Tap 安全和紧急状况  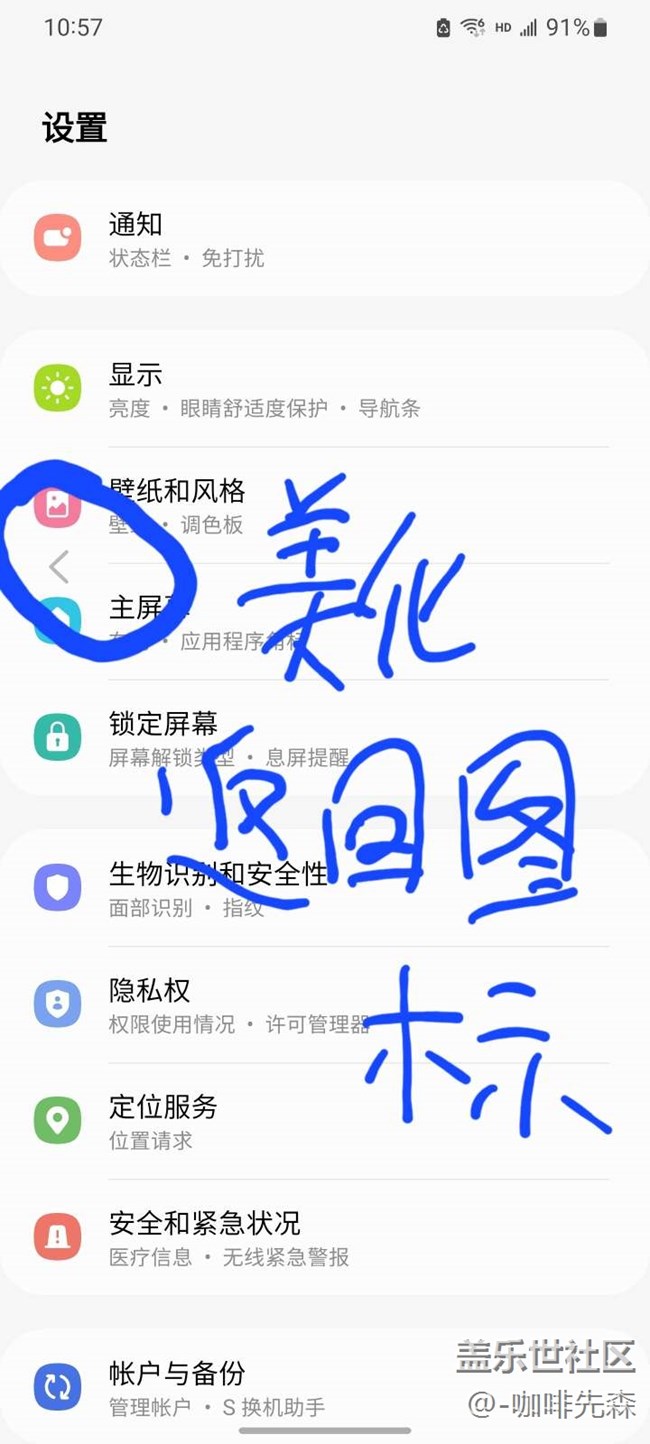324,1238
